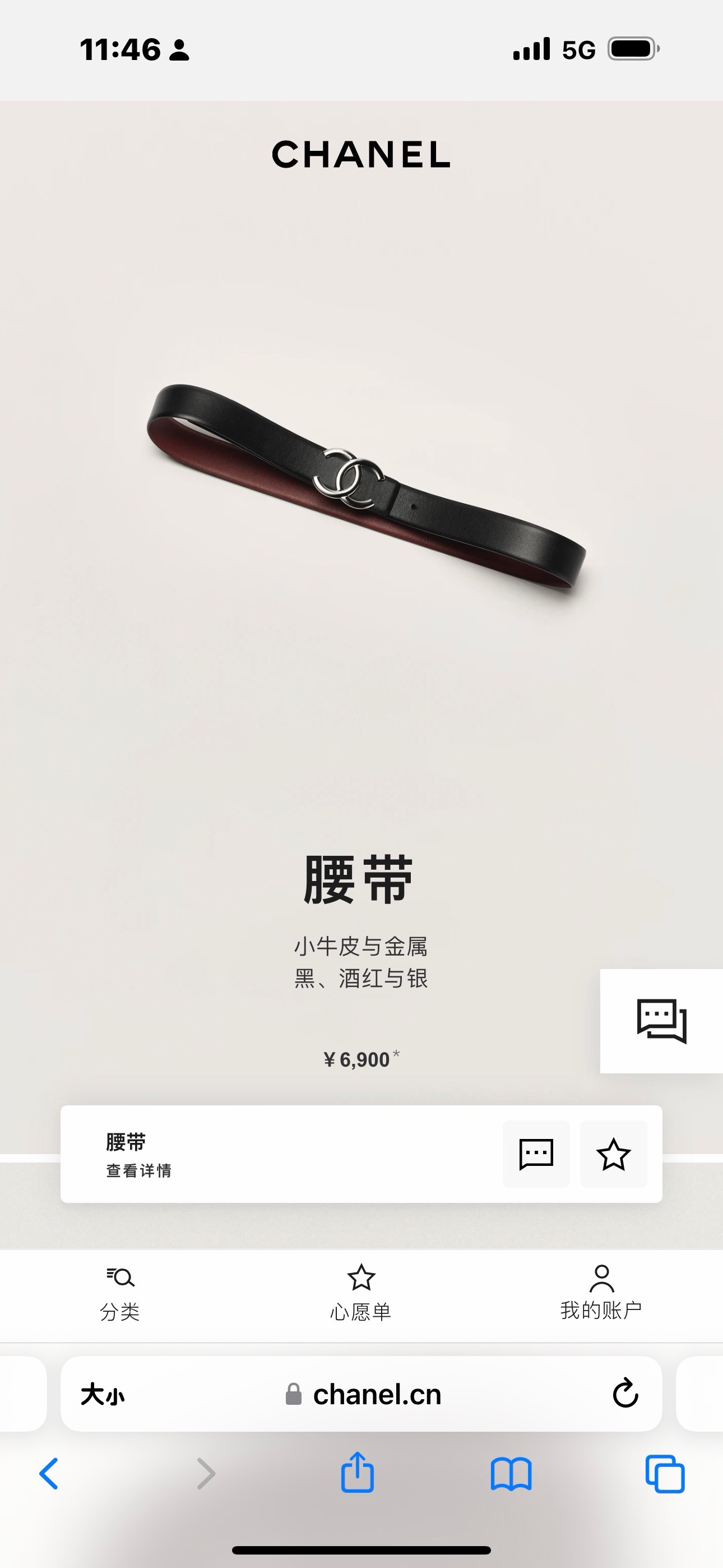Open Safari page size settings 大小

tap(102, 1394)
